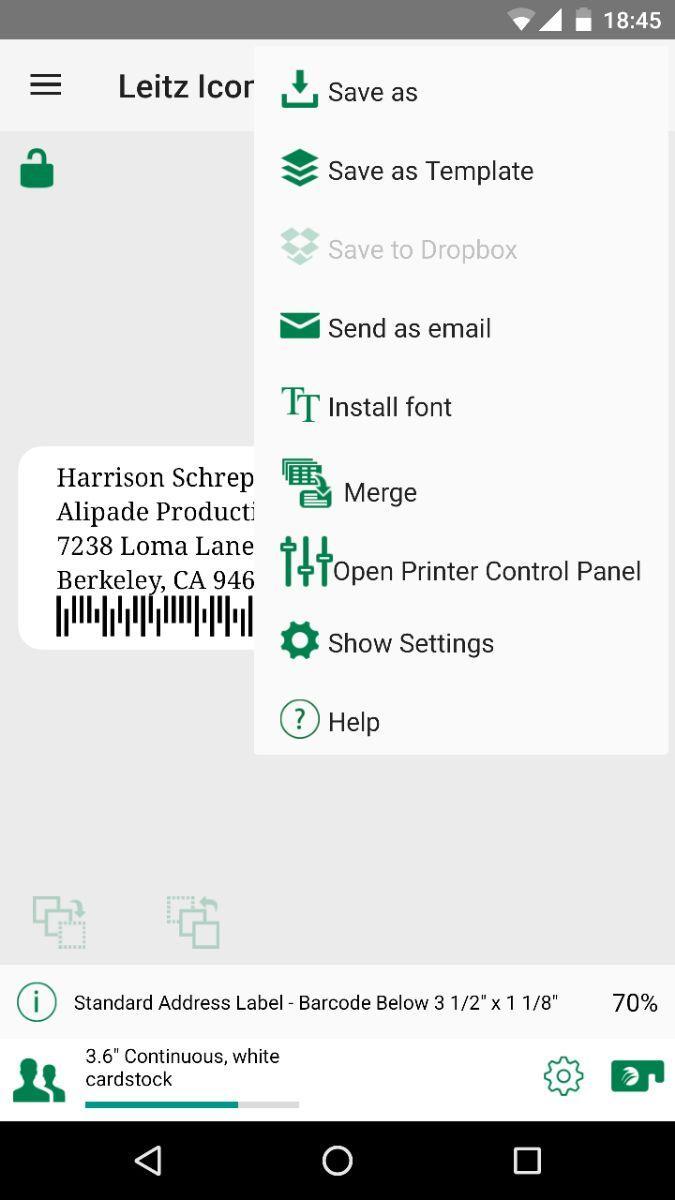The image size is (675, 1200).
Task: Open the gear settings icon
Action: click(x=563, y=1076)
